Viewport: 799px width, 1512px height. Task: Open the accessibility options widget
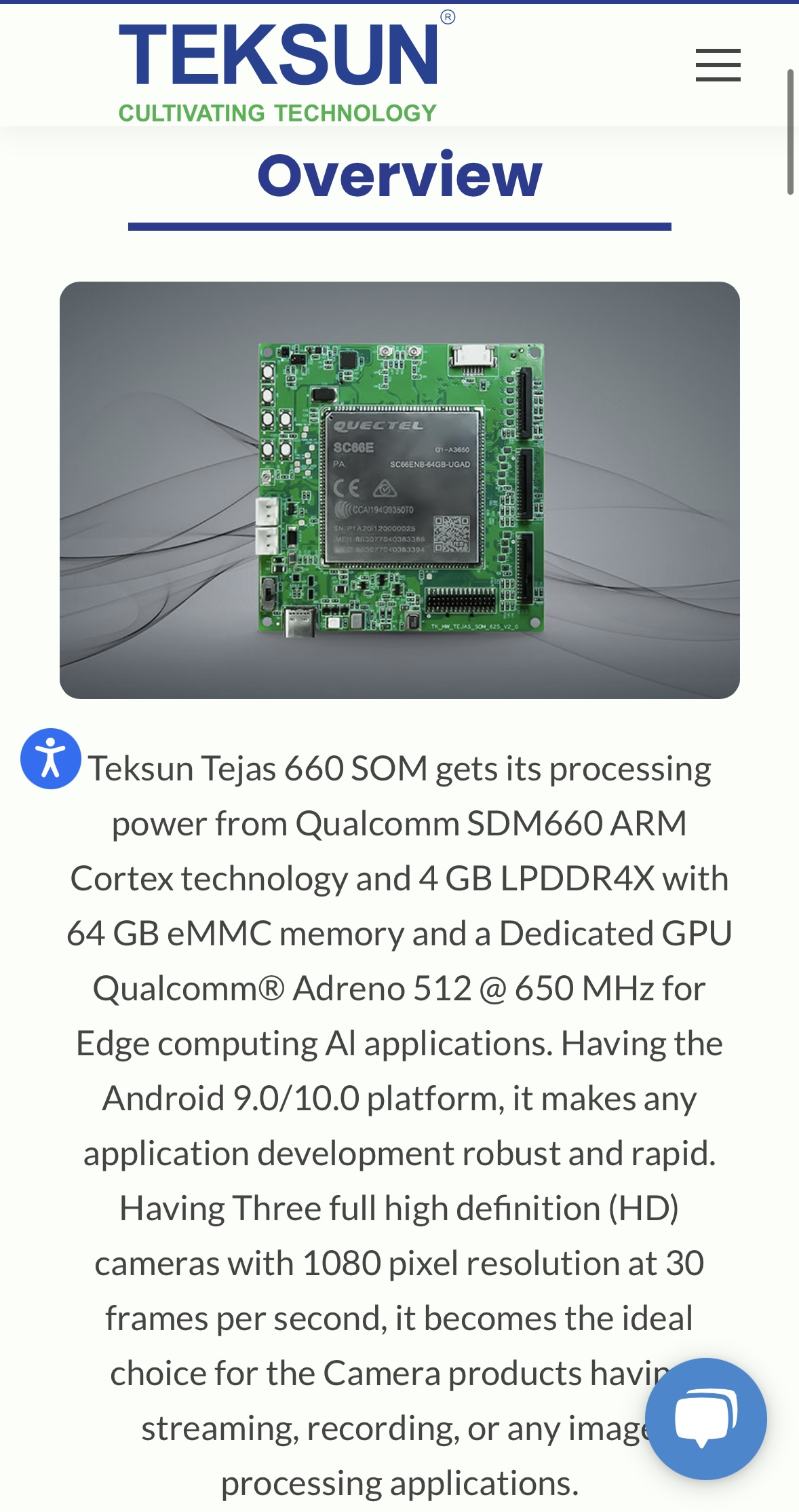51,759
